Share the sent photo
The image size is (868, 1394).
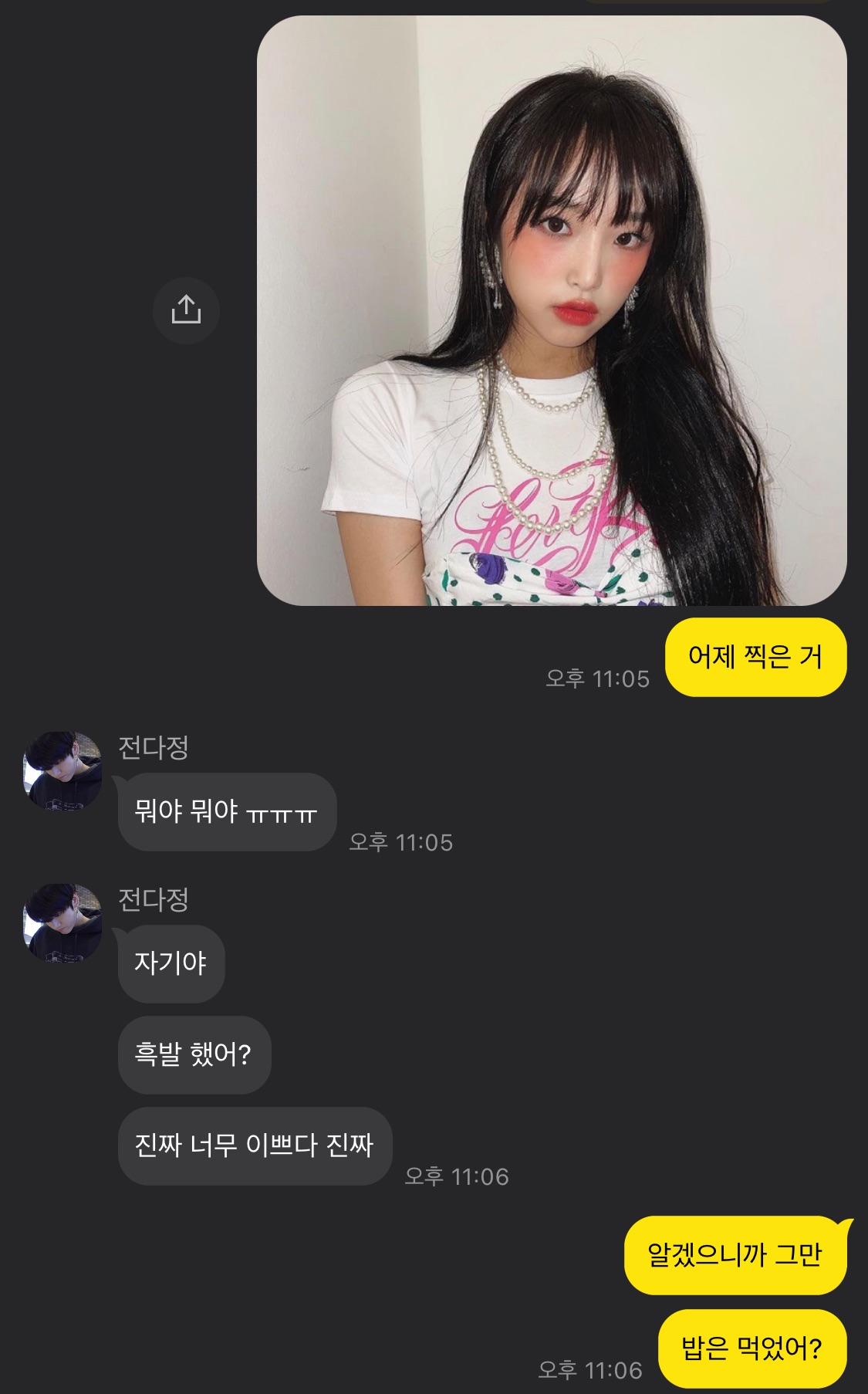point(186,310)
